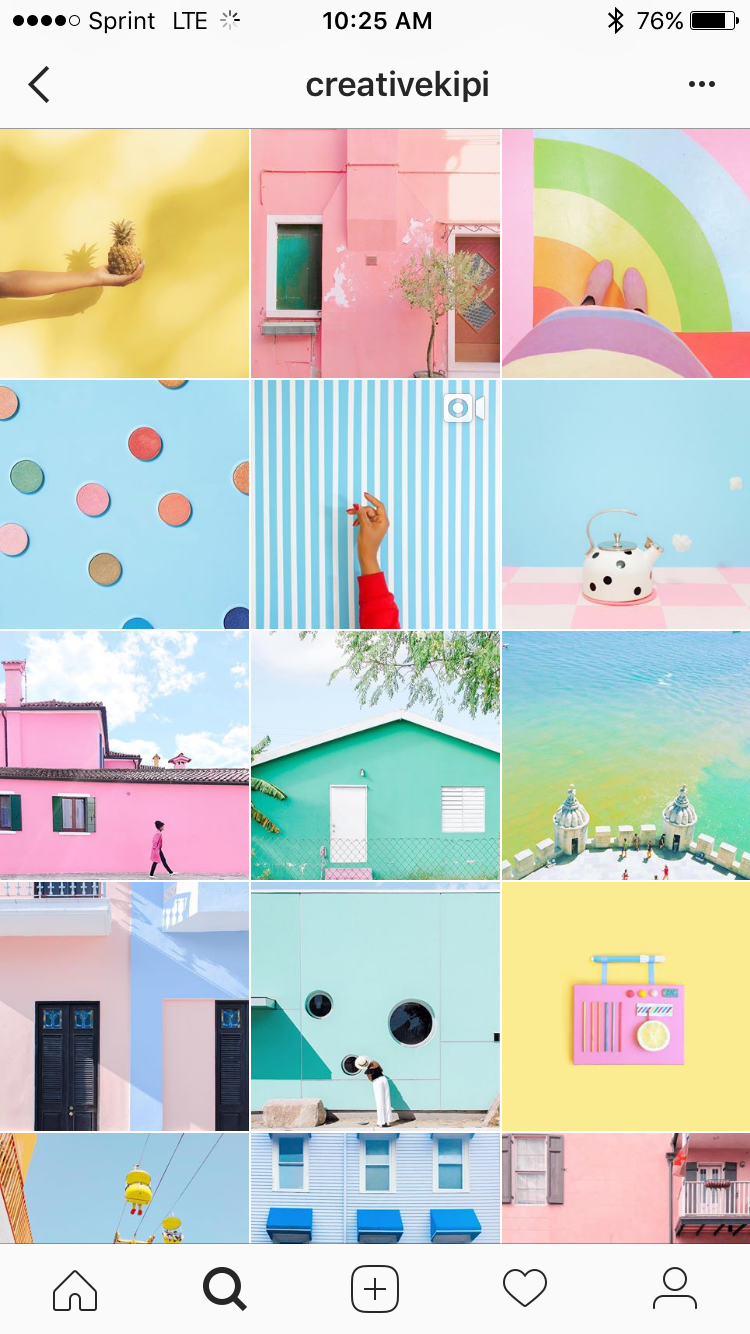This screenshot has height=1334, width=750.
Task: Open the Activity heart tab
Action: click(525, 1289)
